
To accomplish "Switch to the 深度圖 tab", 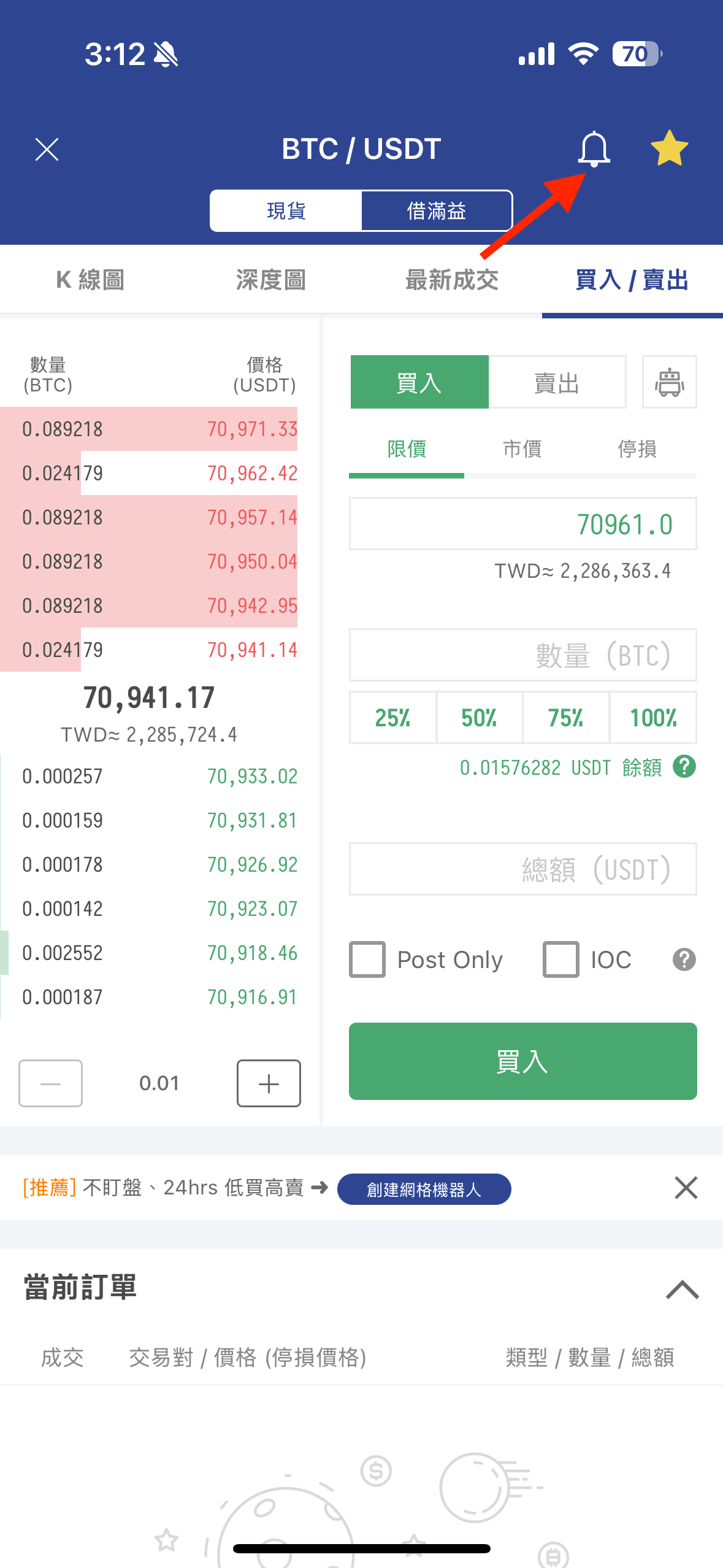I will (x=271, y=280).
